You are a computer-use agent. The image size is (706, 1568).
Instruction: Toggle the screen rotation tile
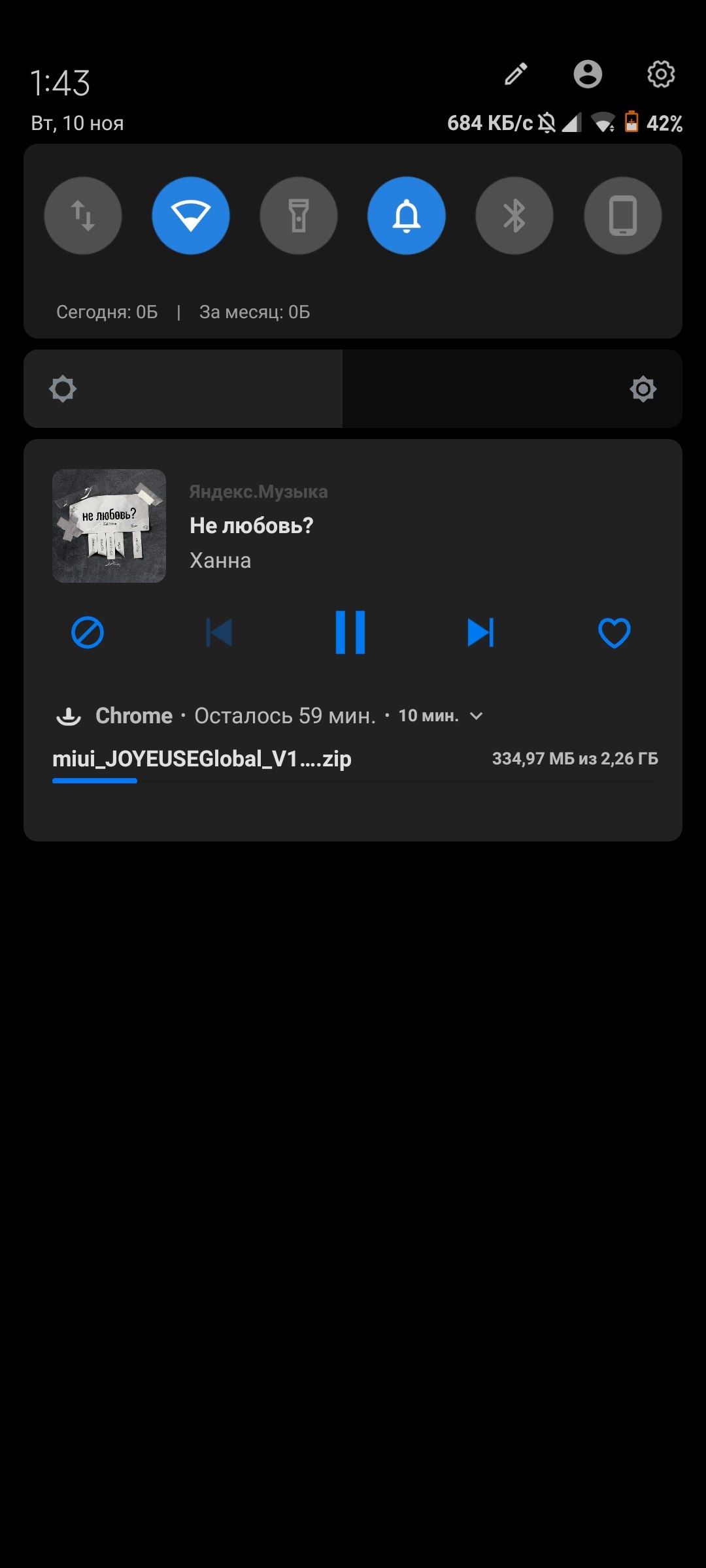click(623, 216)
